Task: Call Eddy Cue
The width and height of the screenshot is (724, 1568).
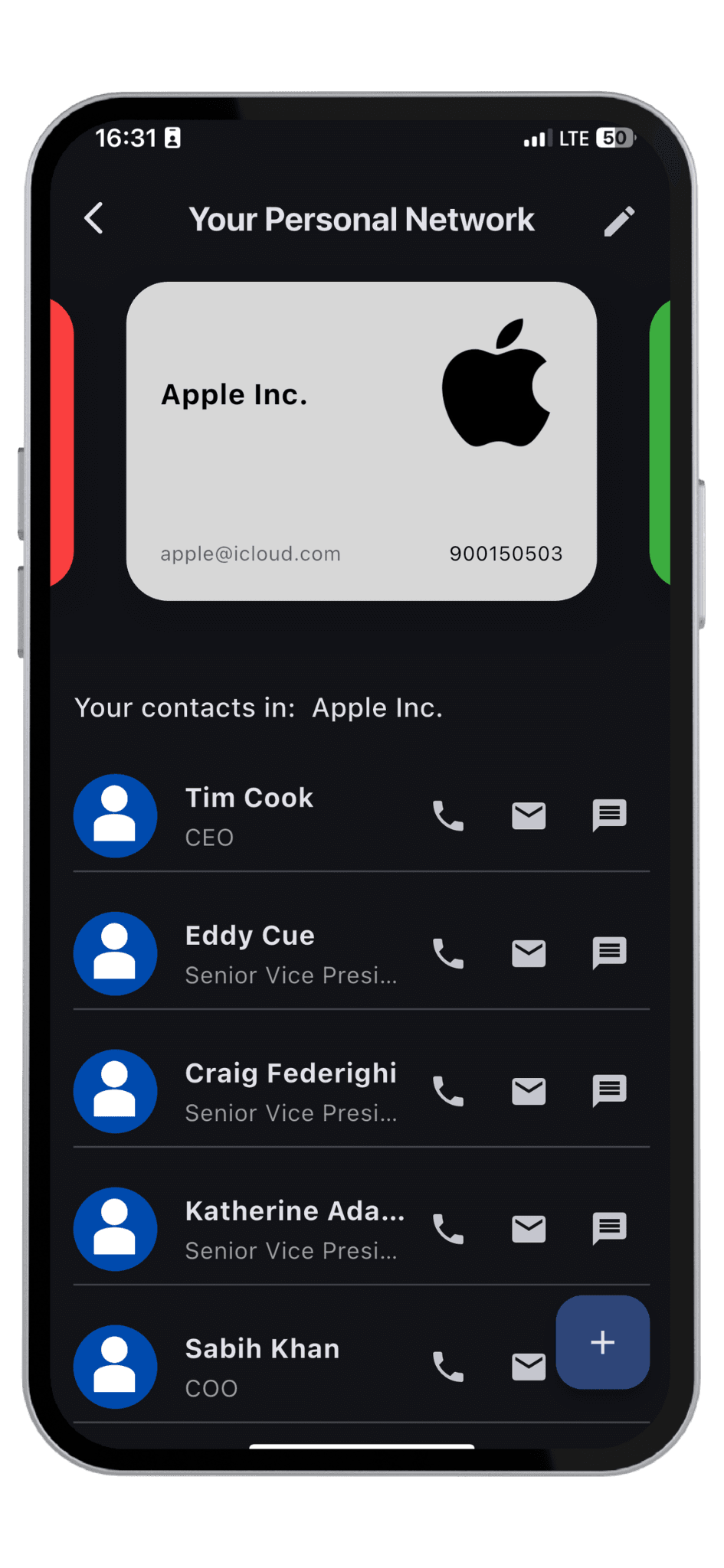Action: (x=448, y=954)
